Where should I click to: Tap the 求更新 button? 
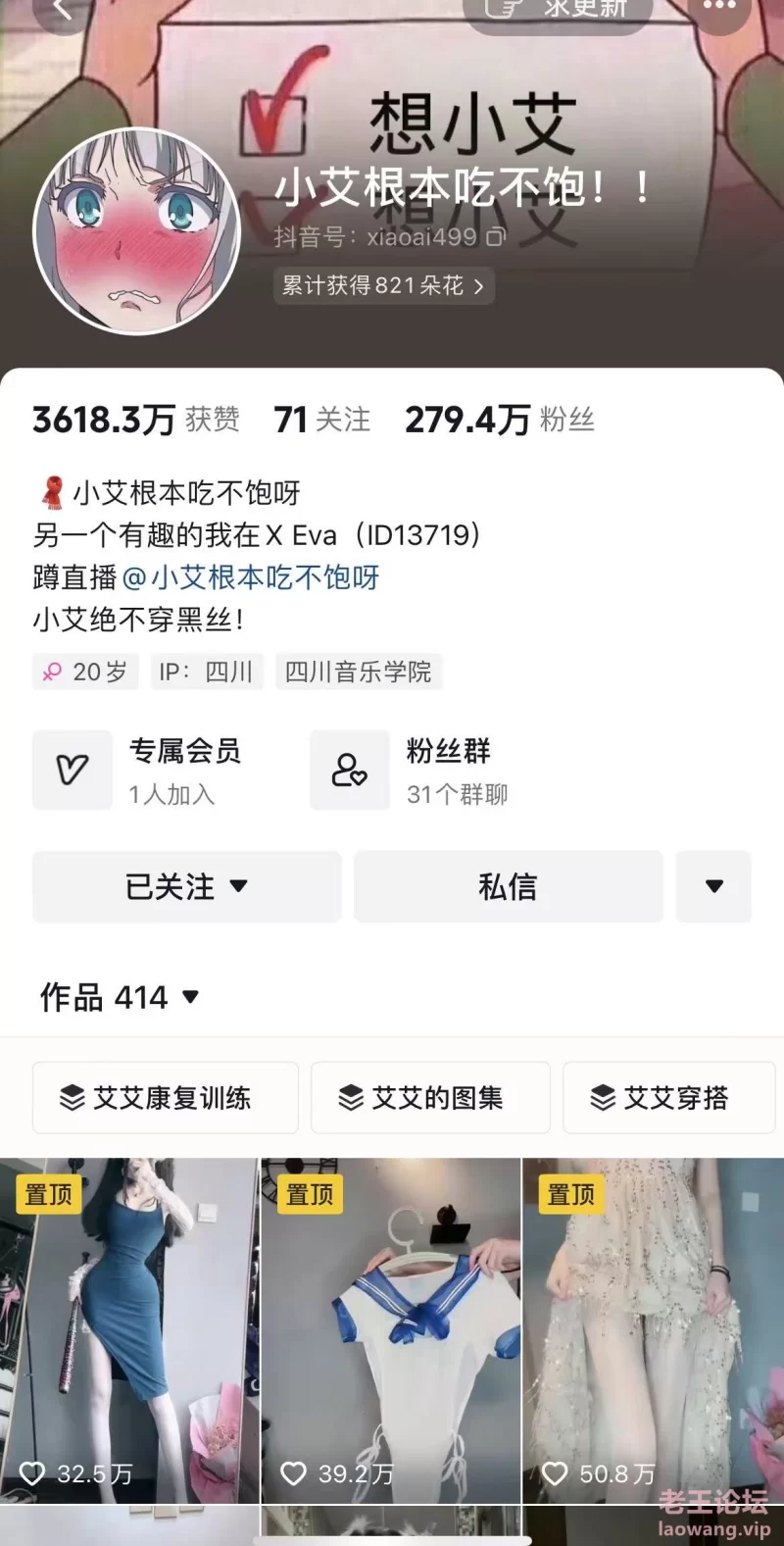pos(559,10)
